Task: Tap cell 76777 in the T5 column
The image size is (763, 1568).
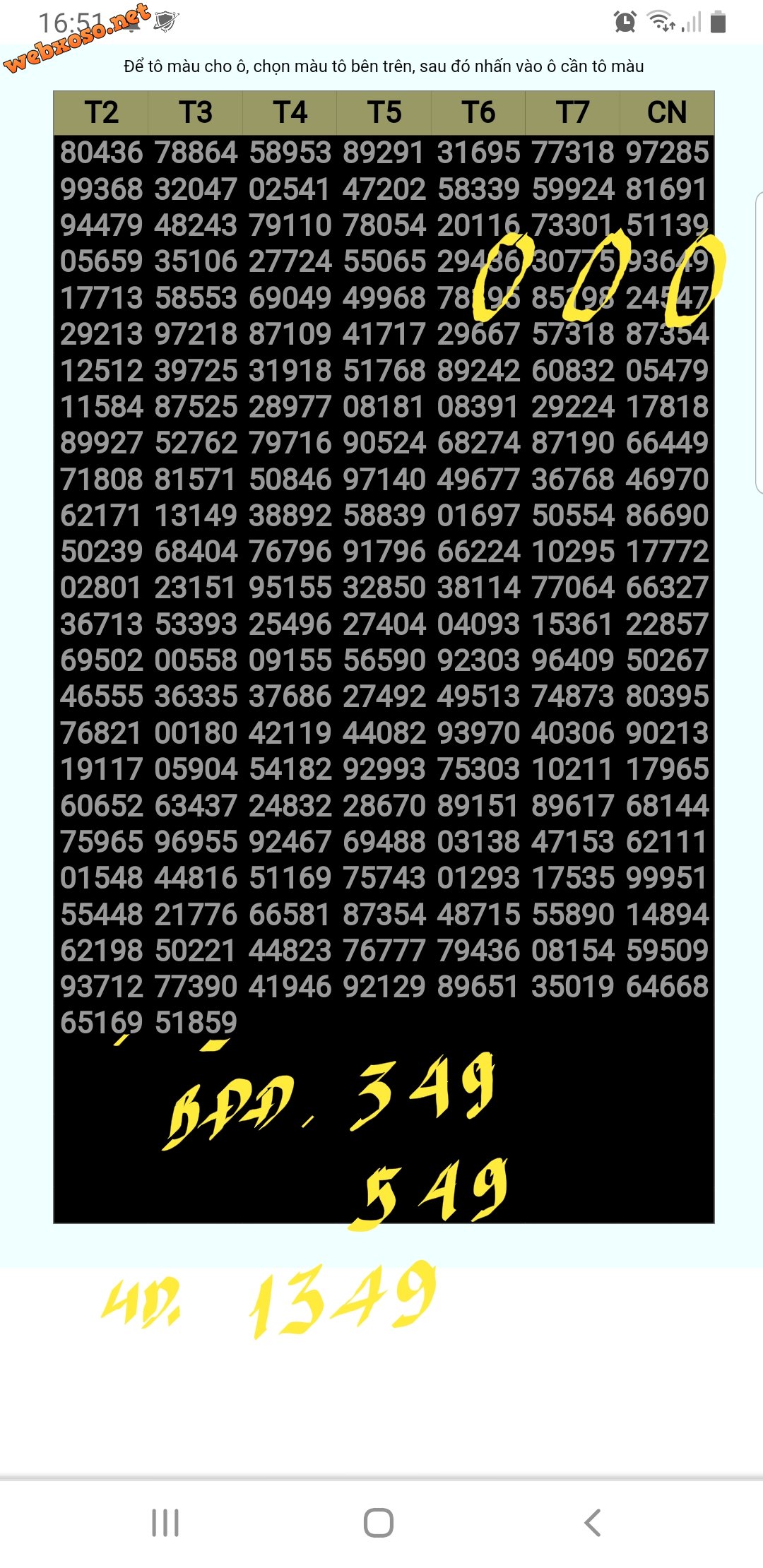Action: [x=384, y=950]
